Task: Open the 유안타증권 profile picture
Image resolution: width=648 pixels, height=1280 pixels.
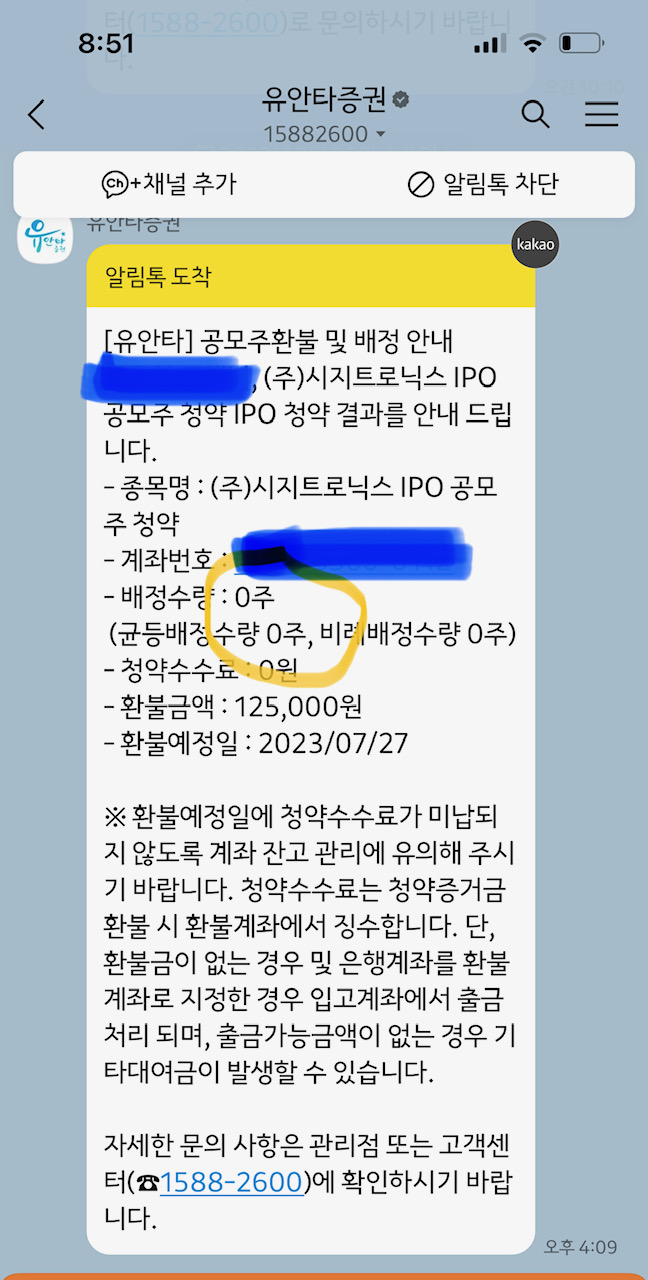Action: (x=45, y=240)
